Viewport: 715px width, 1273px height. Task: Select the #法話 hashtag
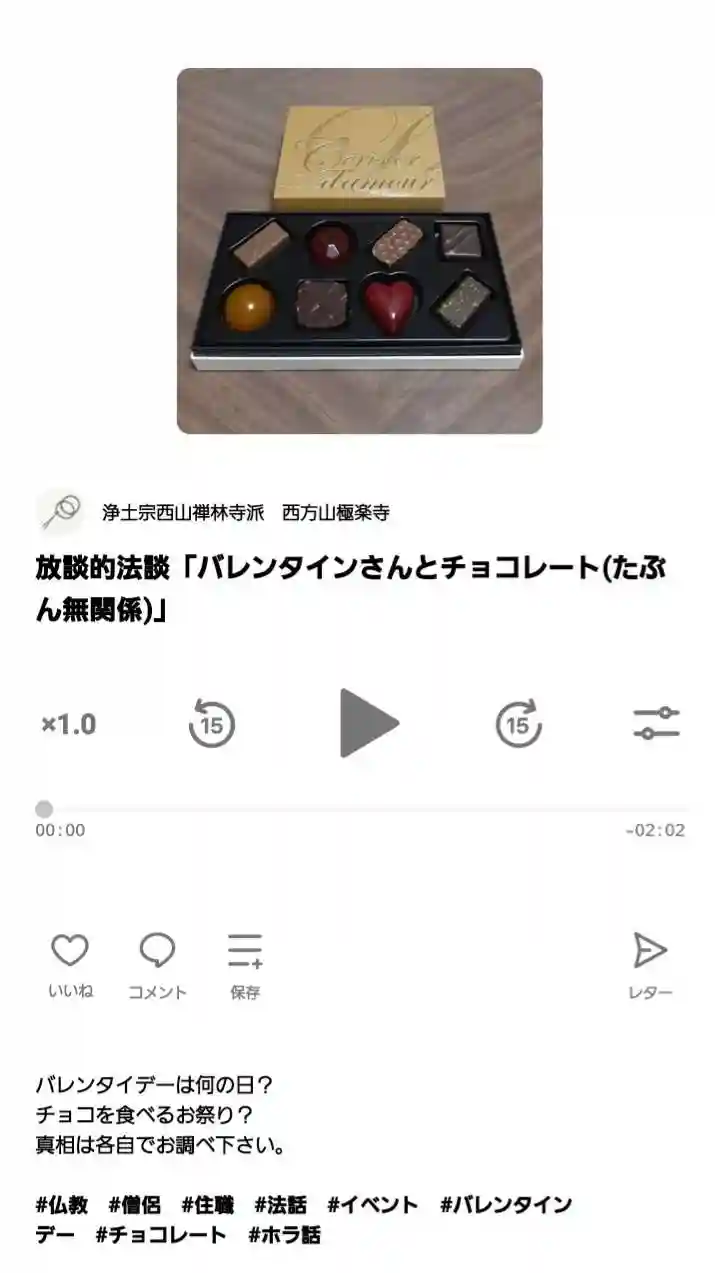click(280, 1205)
